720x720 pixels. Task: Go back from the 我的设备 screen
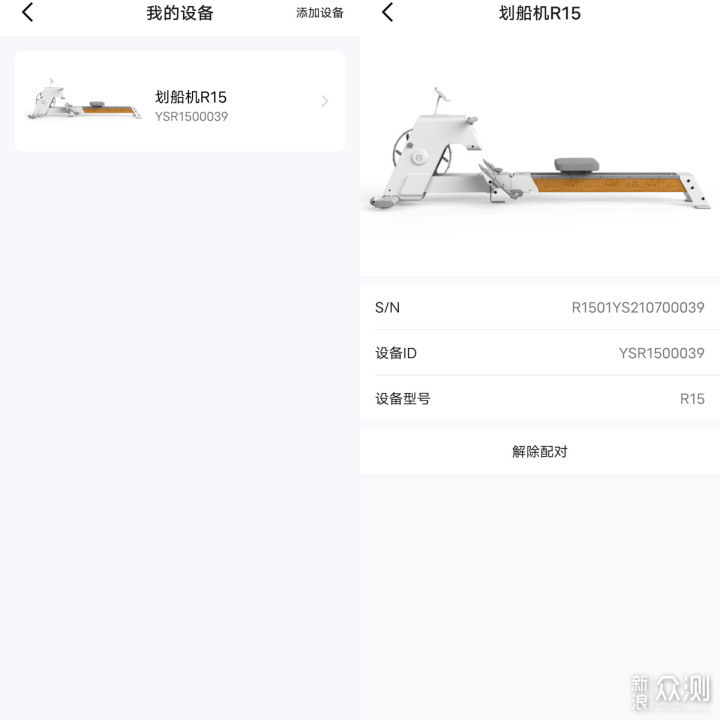(x=27, y=13)
